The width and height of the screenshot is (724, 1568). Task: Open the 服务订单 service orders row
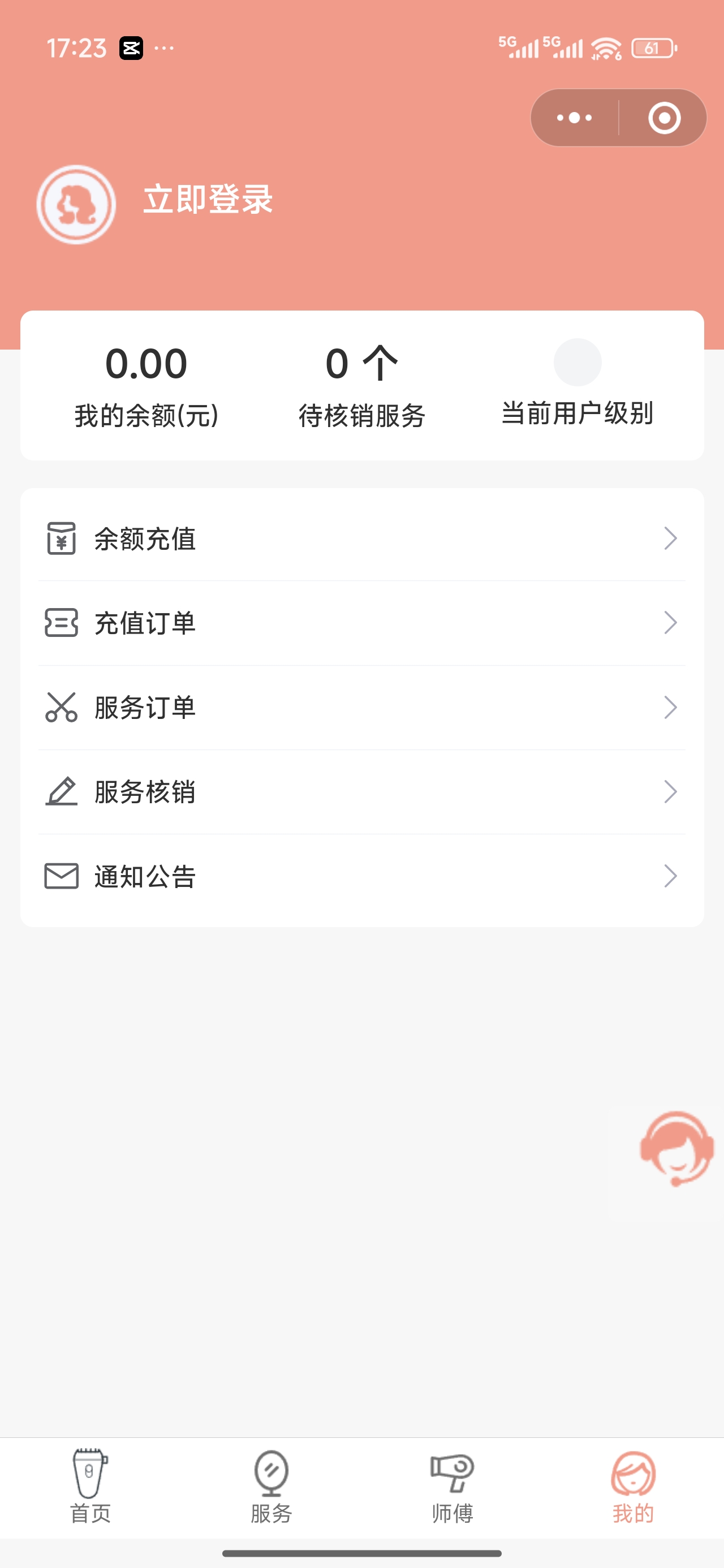[361, 707]
